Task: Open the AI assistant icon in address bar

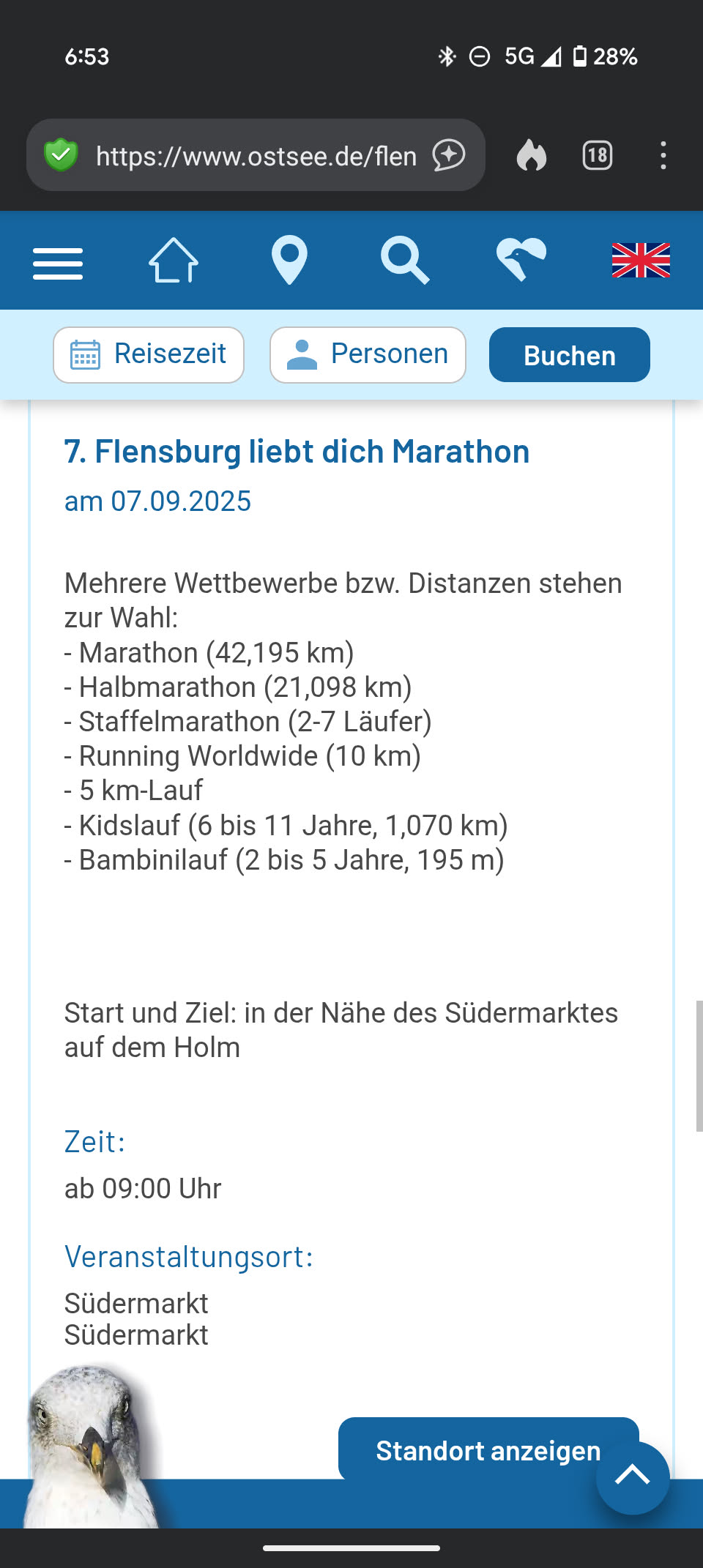Action: coord(449,156)
